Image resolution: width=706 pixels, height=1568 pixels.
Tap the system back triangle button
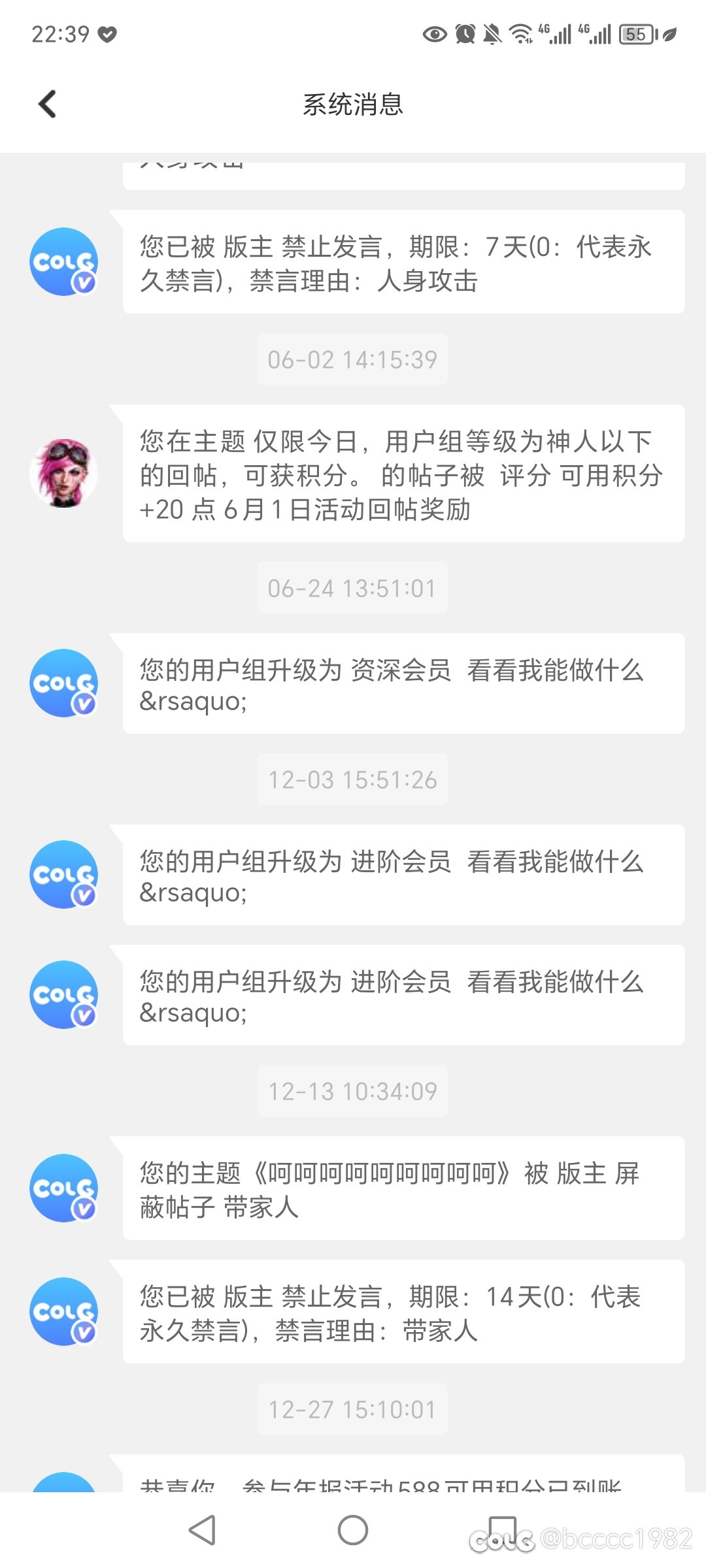pos(202,1529)
